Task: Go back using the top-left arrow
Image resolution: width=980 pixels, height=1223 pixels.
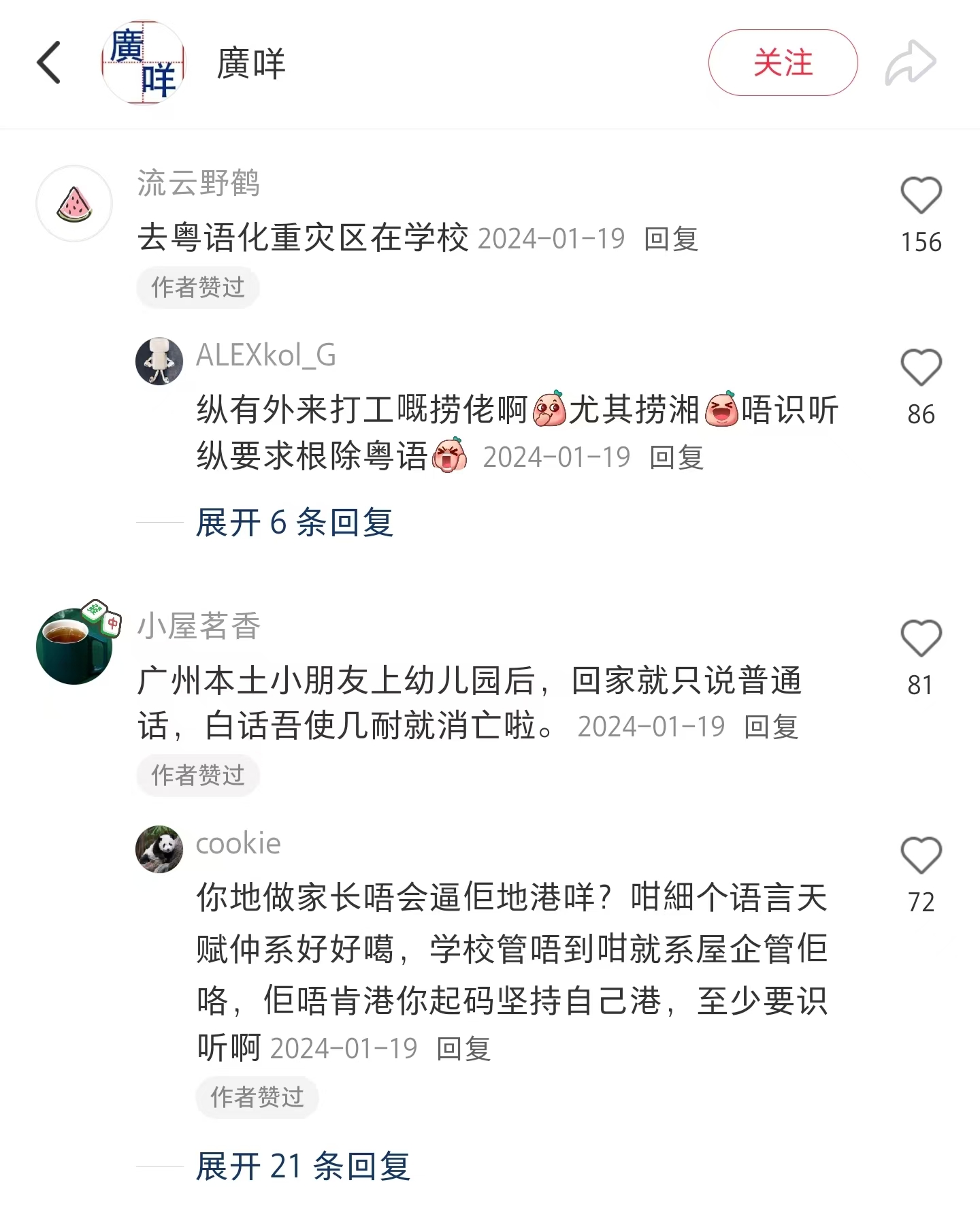Action: pyautogui.click(x=49, y=63)
